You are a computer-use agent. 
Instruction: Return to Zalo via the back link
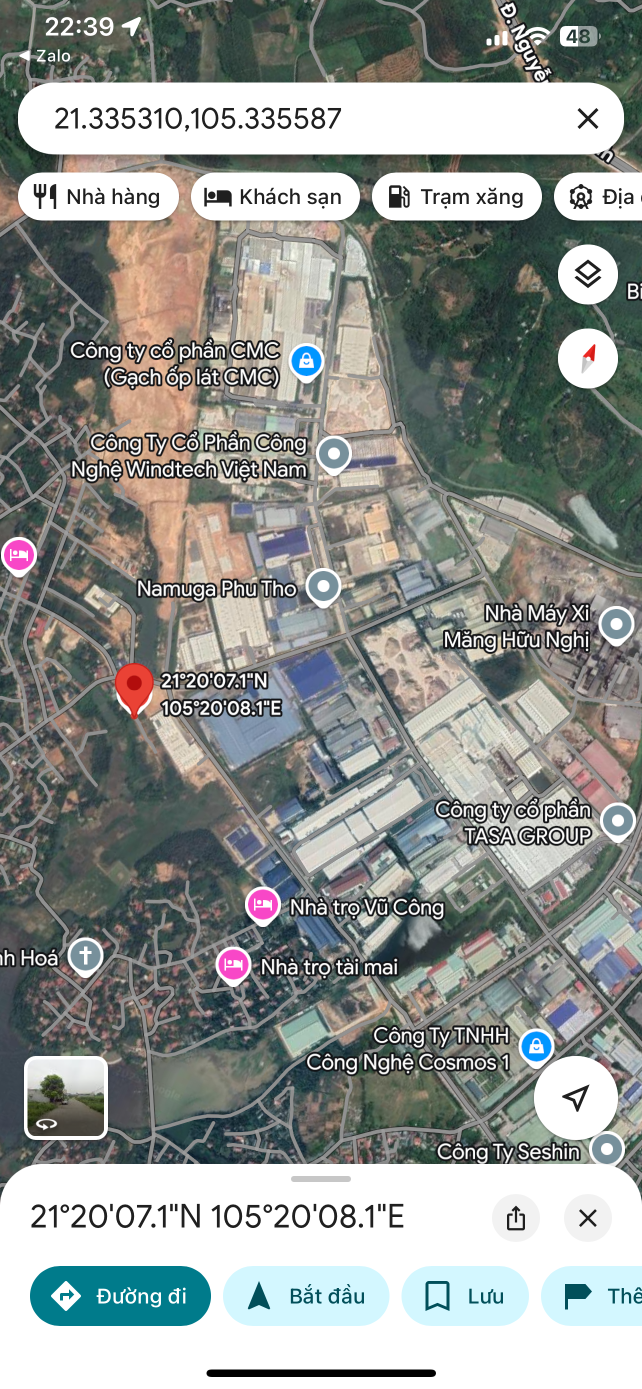pos(46,56)
